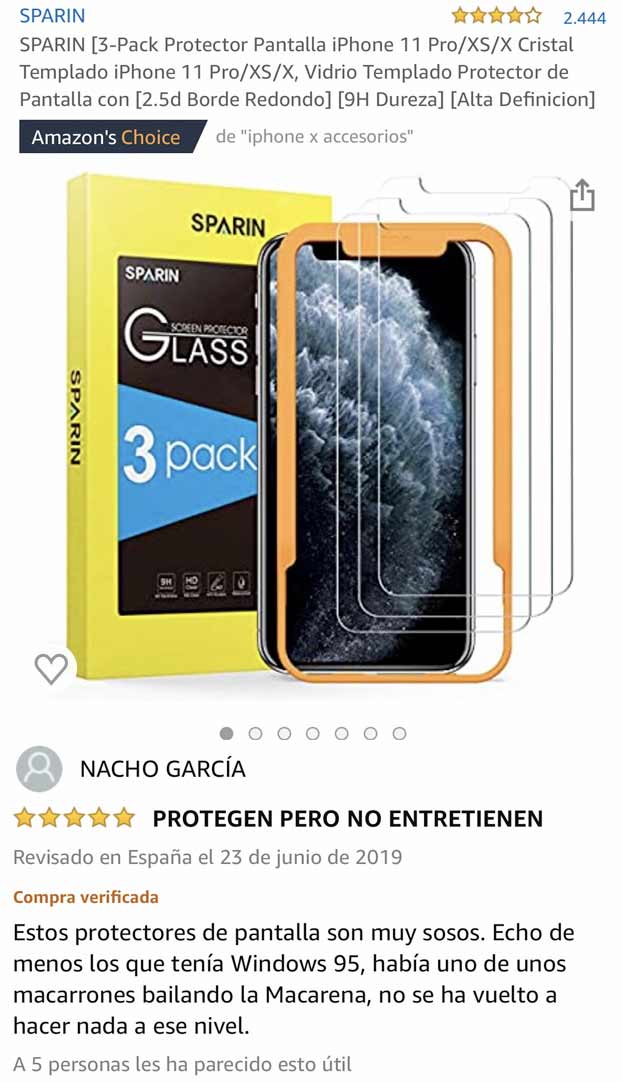Open the review titled PROTEGEN PERO NO ENTRETIENEN
The width and height of the screenshot is (622, 1082).
pos(347,819)
